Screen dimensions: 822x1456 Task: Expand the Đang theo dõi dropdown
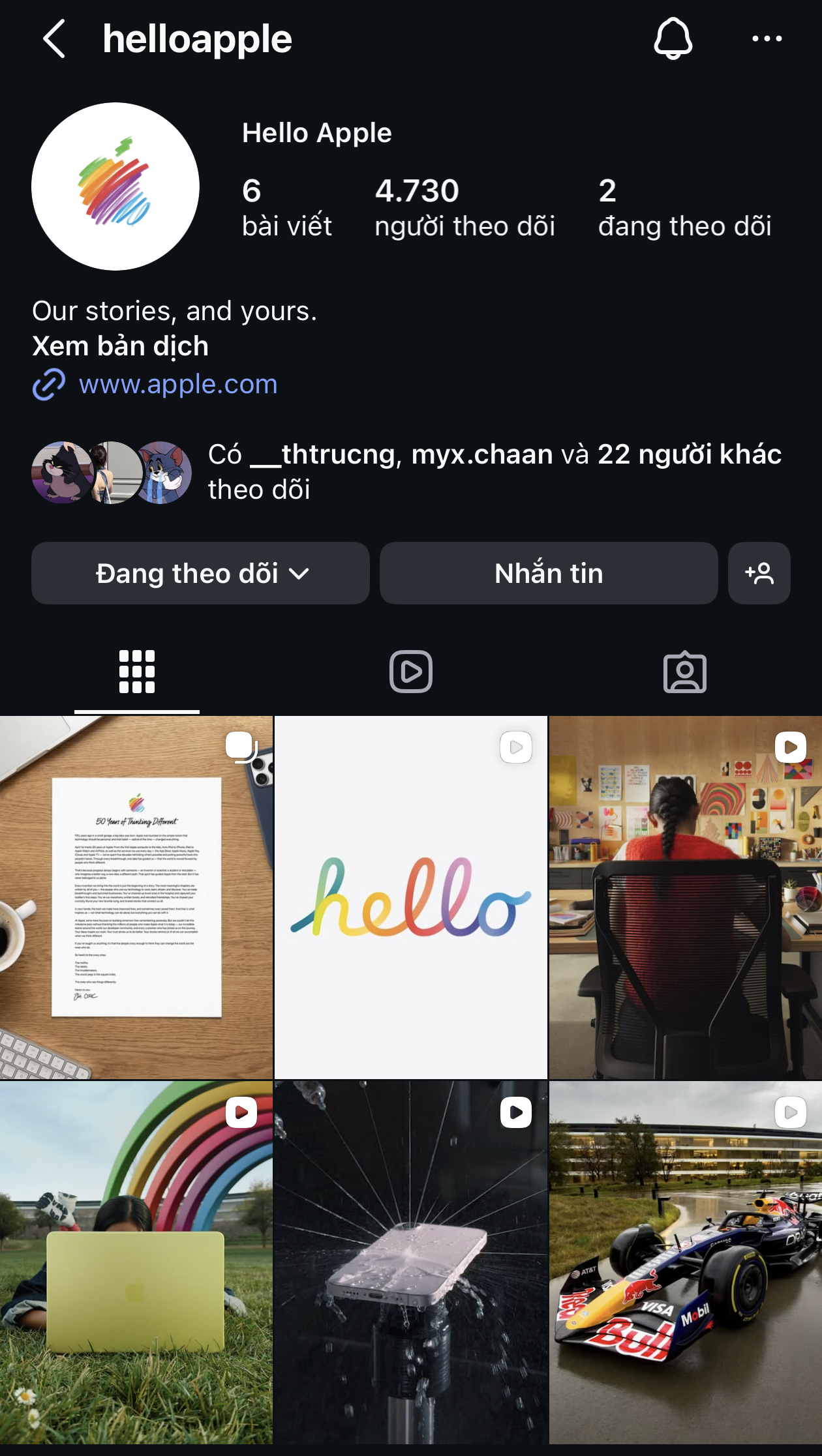pyautogui.click(x=200, y=573)
